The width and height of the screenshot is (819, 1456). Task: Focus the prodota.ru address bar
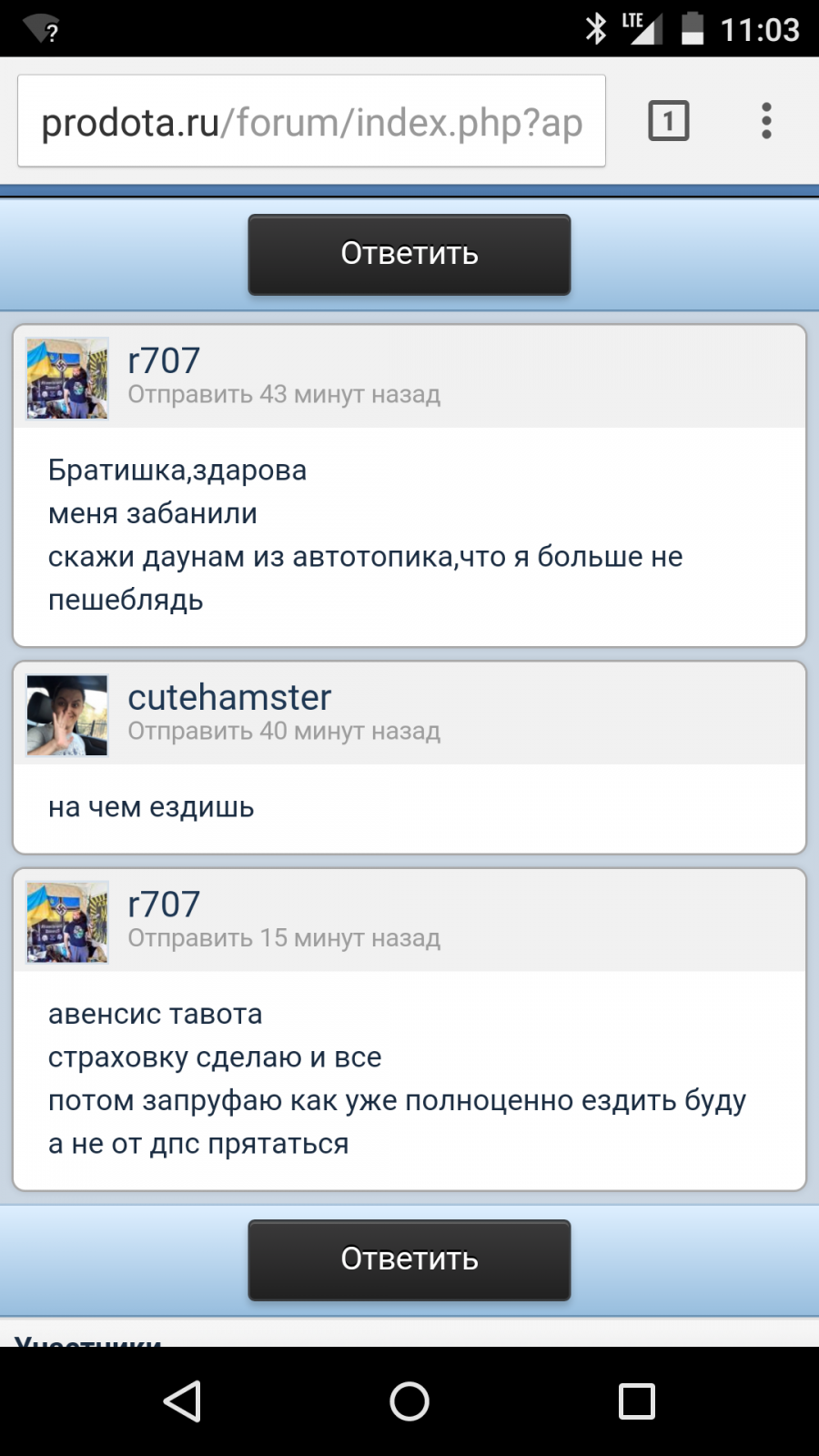(x=311, y=121)
